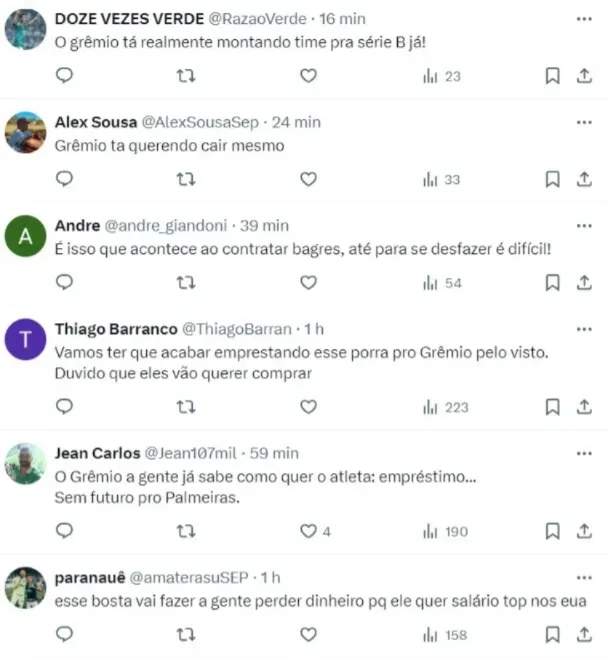
Task: Like DOZE VEZES VERDE's tweet
Action: click(x=309, y=75)
